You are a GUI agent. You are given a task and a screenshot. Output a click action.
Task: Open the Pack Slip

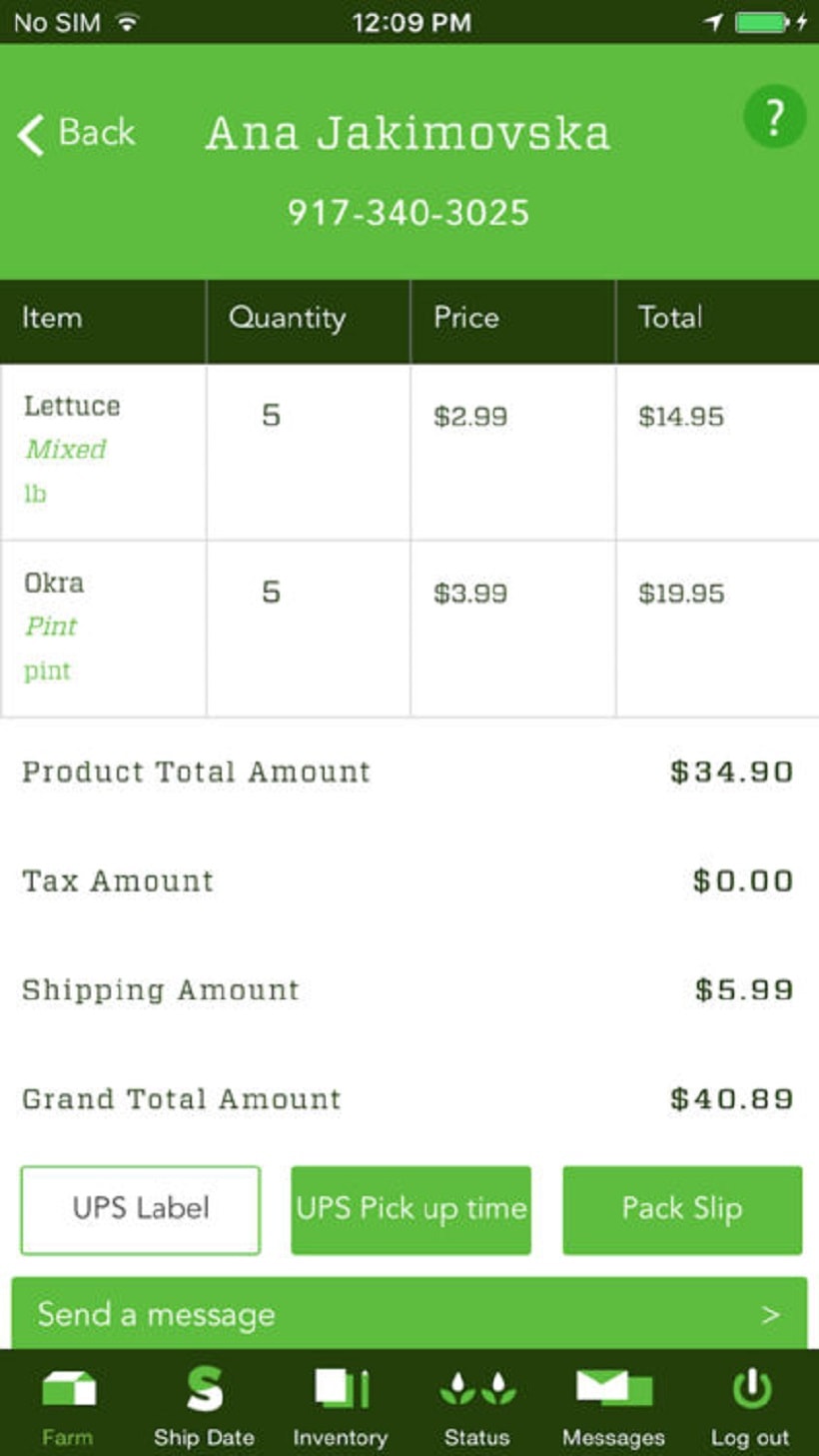click(682, 1209)
